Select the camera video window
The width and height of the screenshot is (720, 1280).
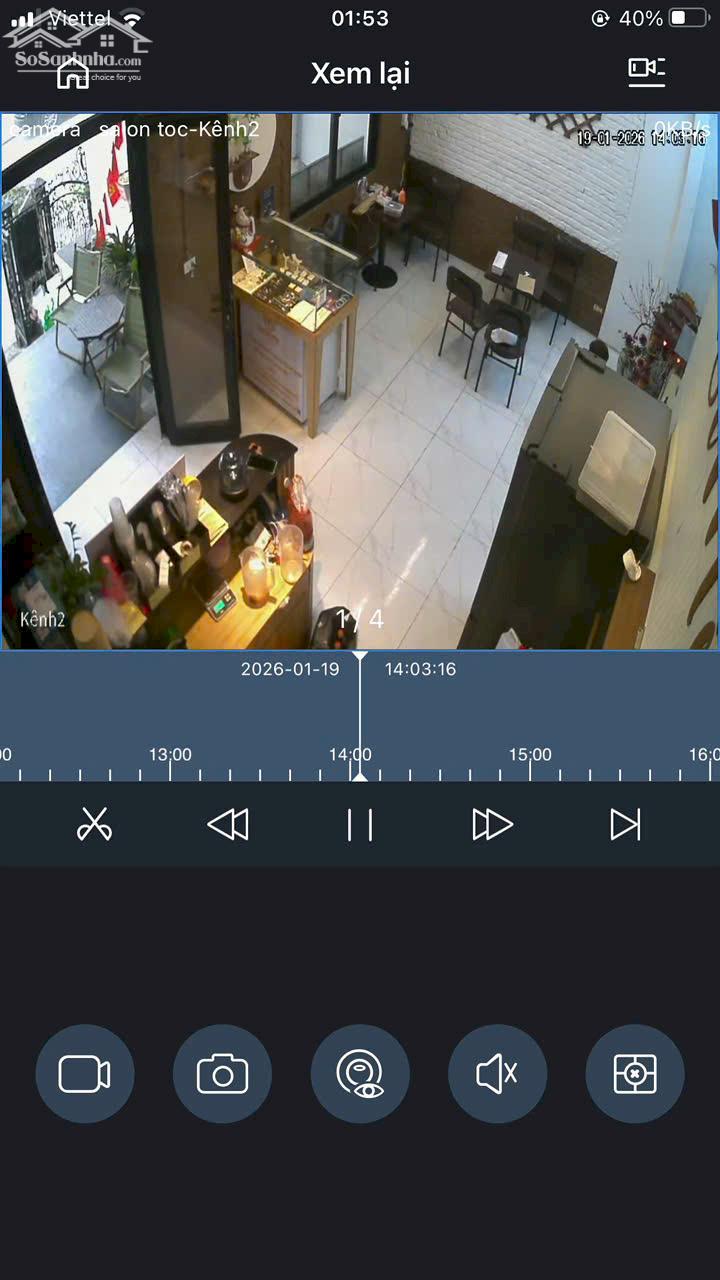coord(360,380)
